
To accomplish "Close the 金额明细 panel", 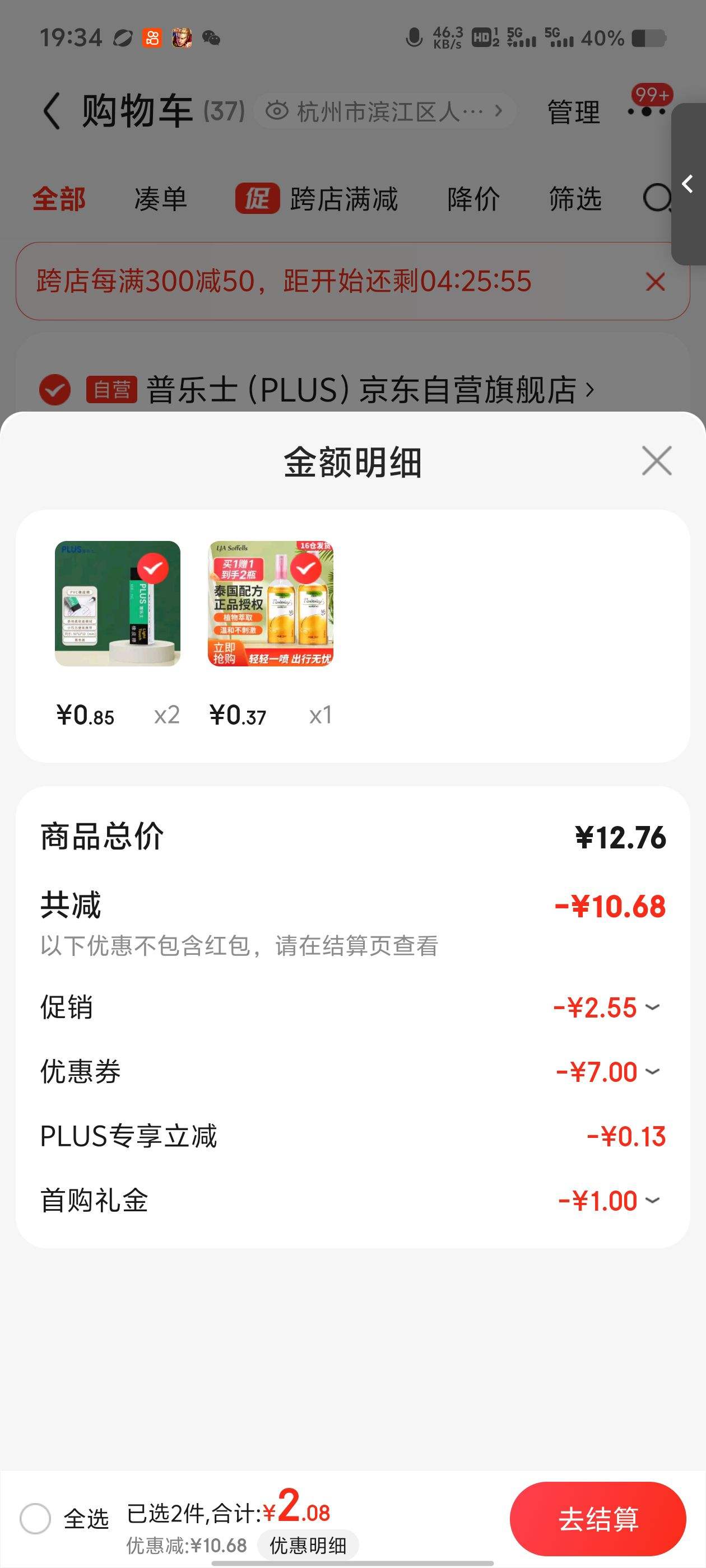I will point(656,461).
